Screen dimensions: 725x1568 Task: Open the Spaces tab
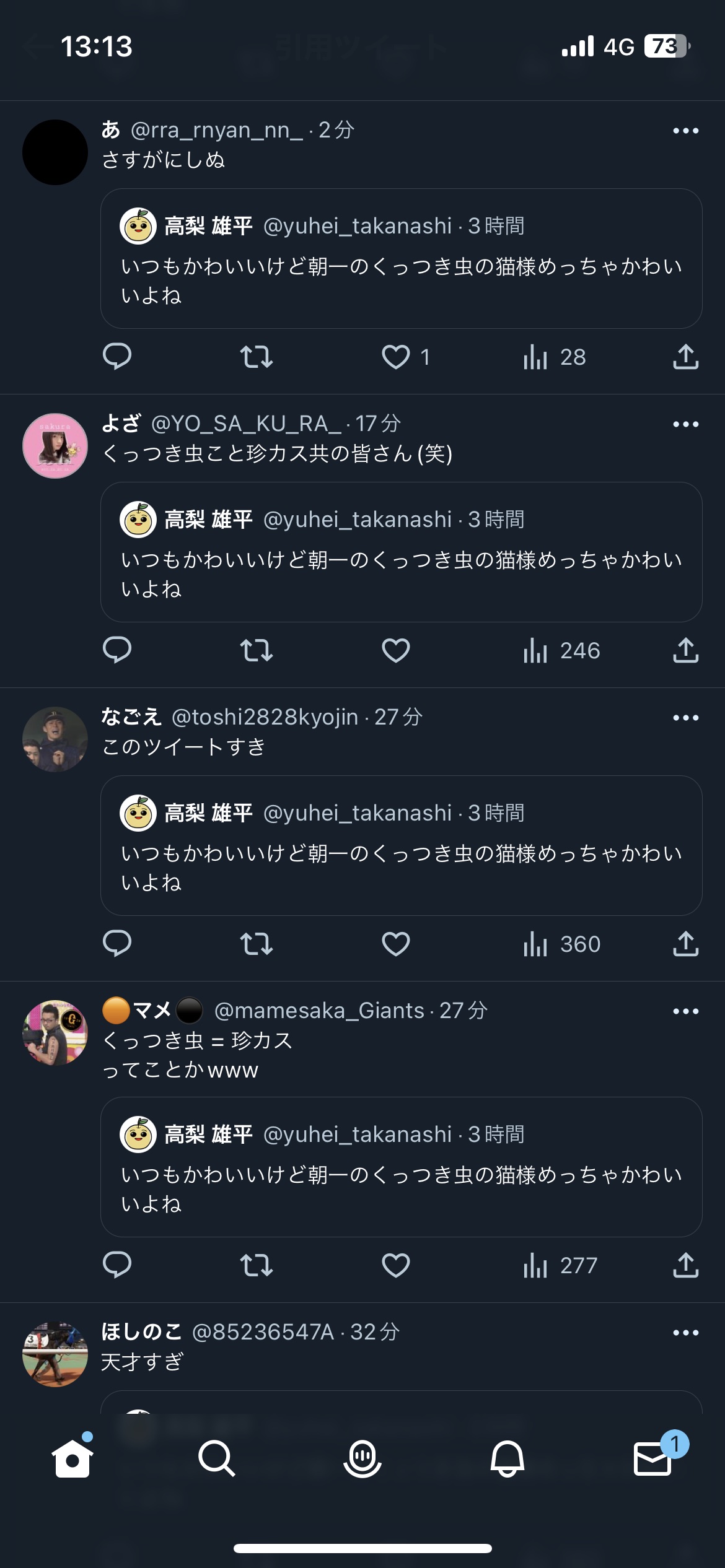[x=362, y=1459]
